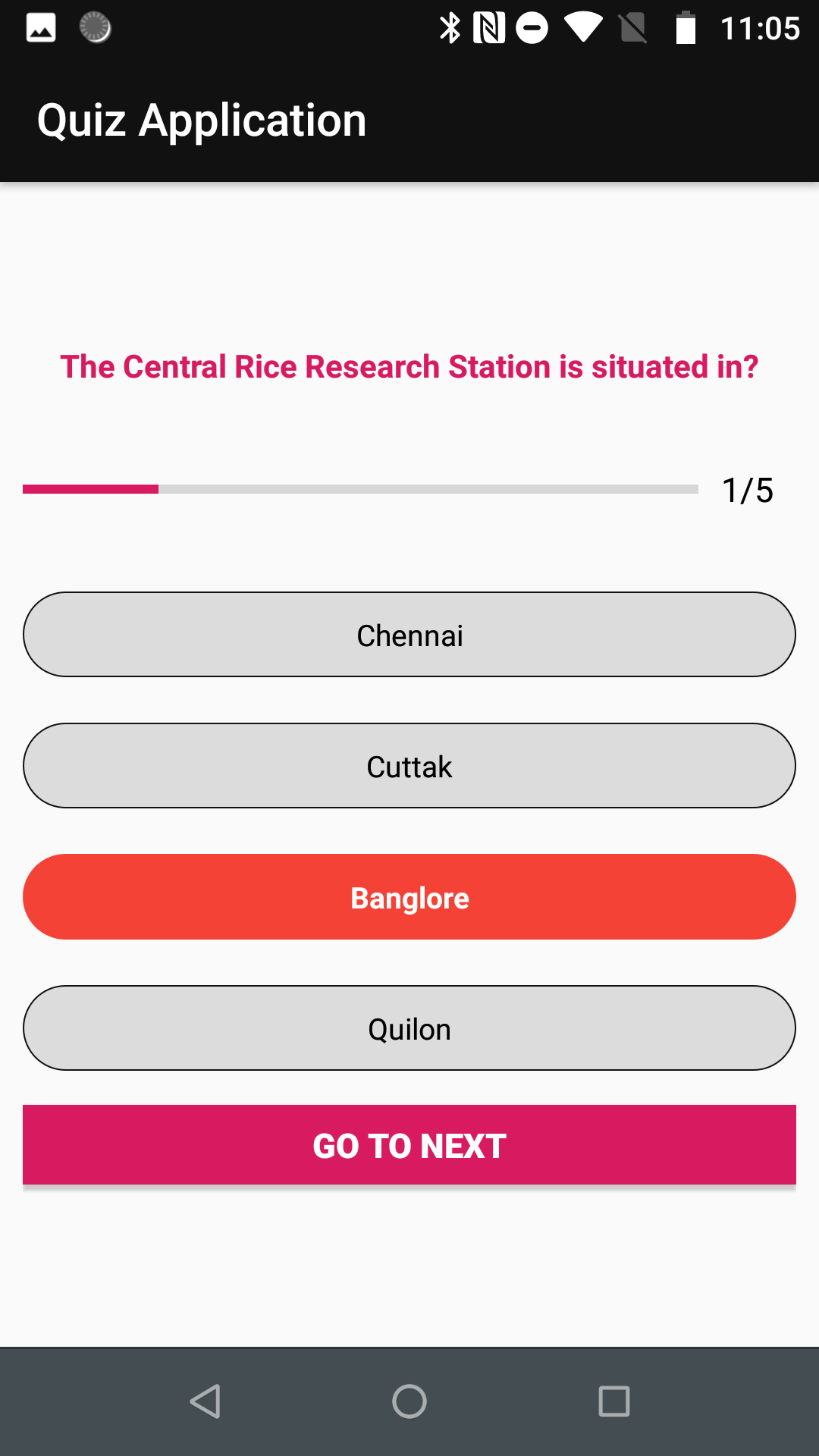This screenshot has height=1456, width=819.
Task: Choose Cuttak as the answer
Action: click(409, 766)
